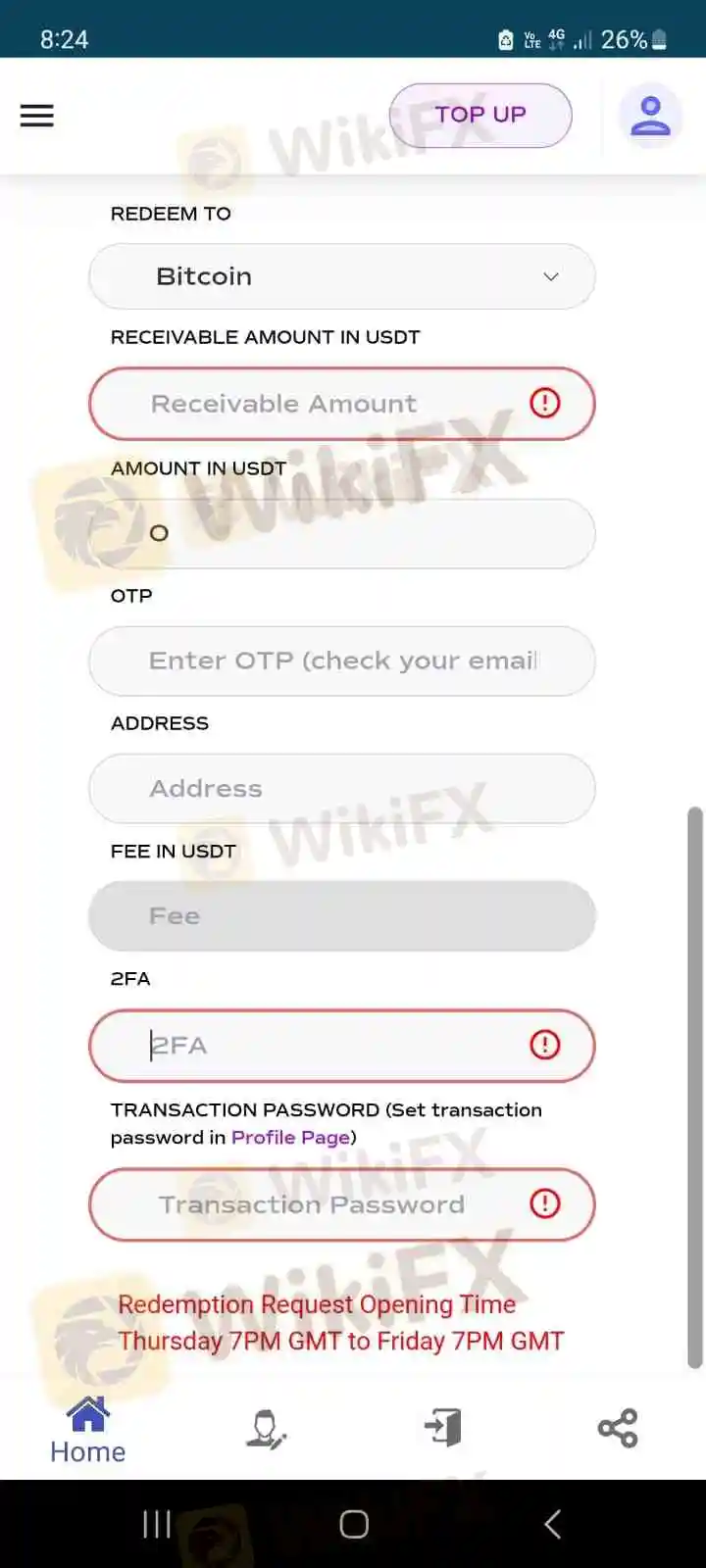Focus the Address input field

pyautogui.click(x=341, y=789)
